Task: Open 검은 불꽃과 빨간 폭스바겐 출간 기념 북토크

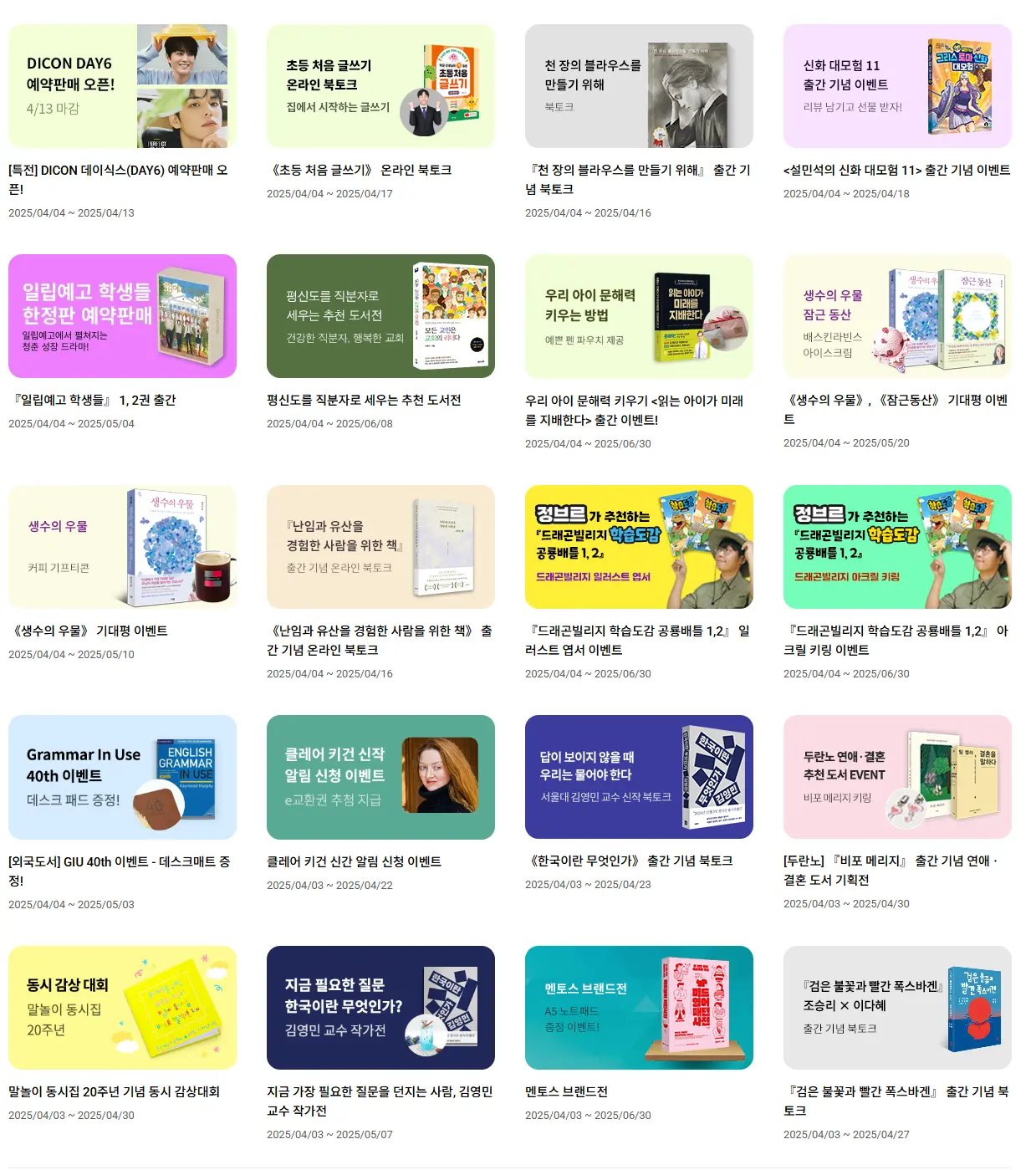Action: [x=897, y=1008]
